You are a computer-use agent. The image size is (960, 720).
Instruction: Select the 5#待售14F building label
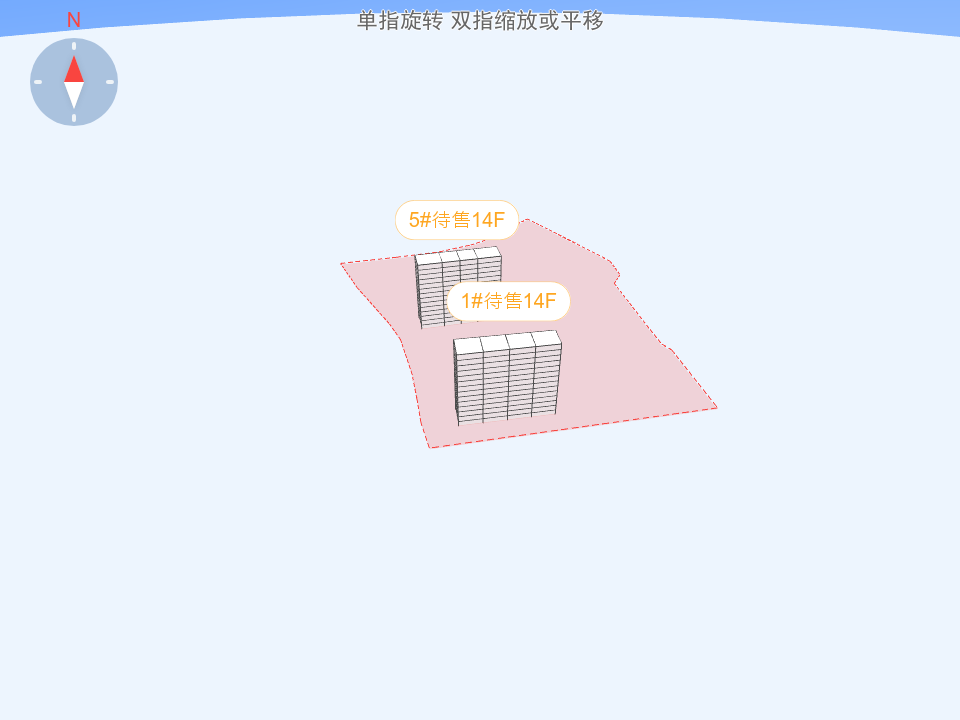point(457,220)
